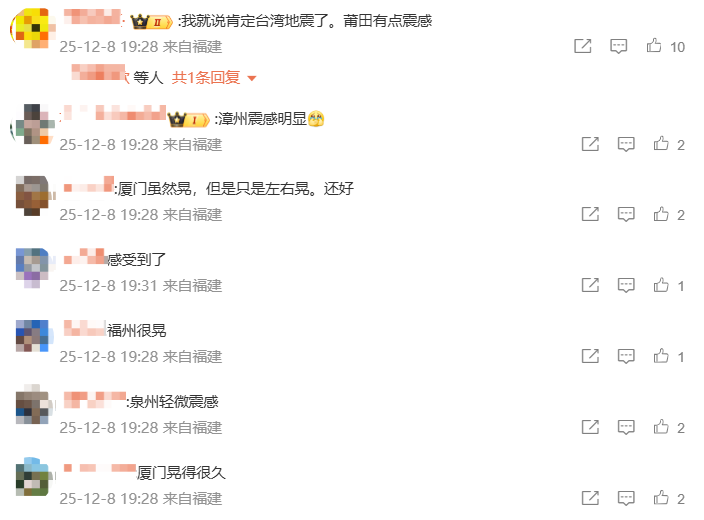The width and height of the screenshot is (704, 520).
Task: Reply to the 莆田有点震感 comment
Action: tap(619, 46)
